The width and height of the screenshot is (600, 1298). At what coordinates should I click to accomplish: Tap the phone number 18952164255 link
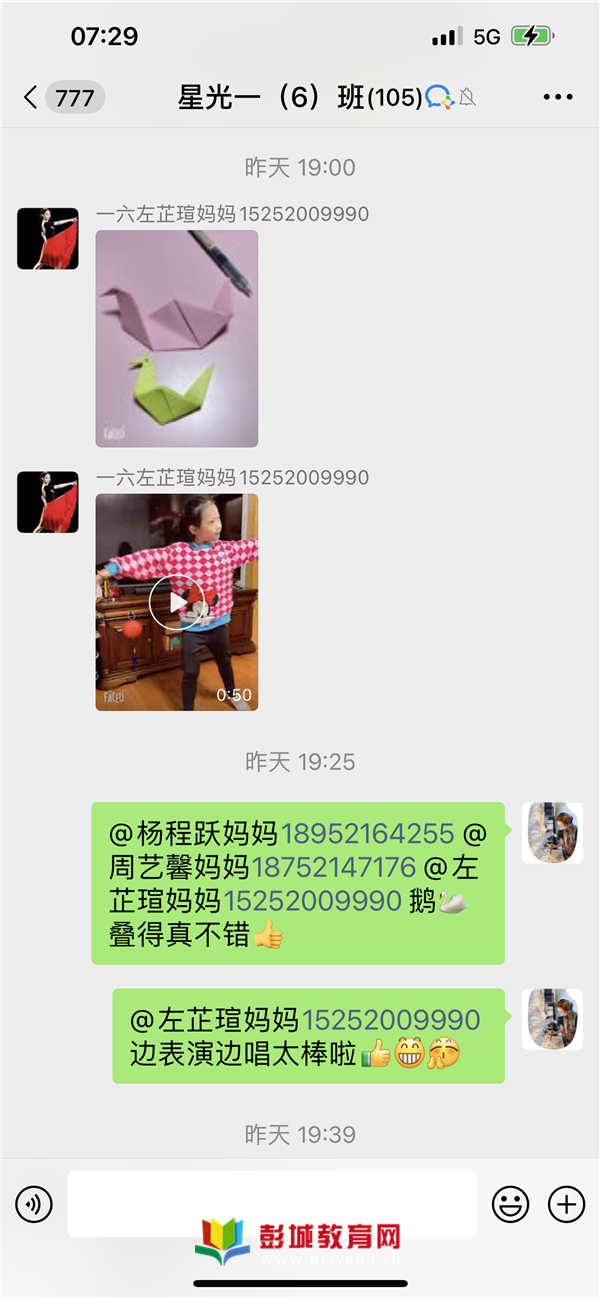click(367, 833)
